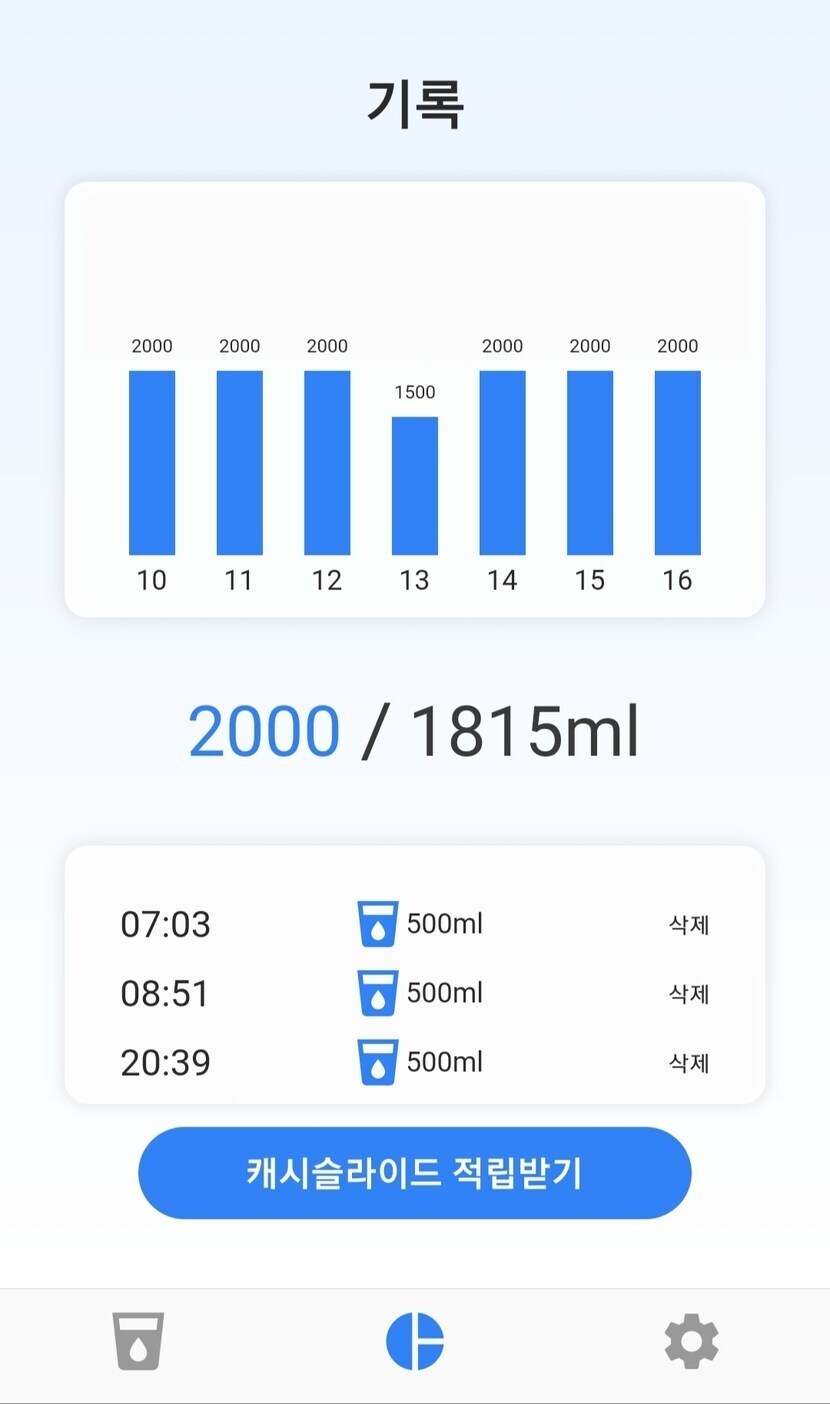
Task: Delete the 08:51 water entry
Action: pos(688,994)
